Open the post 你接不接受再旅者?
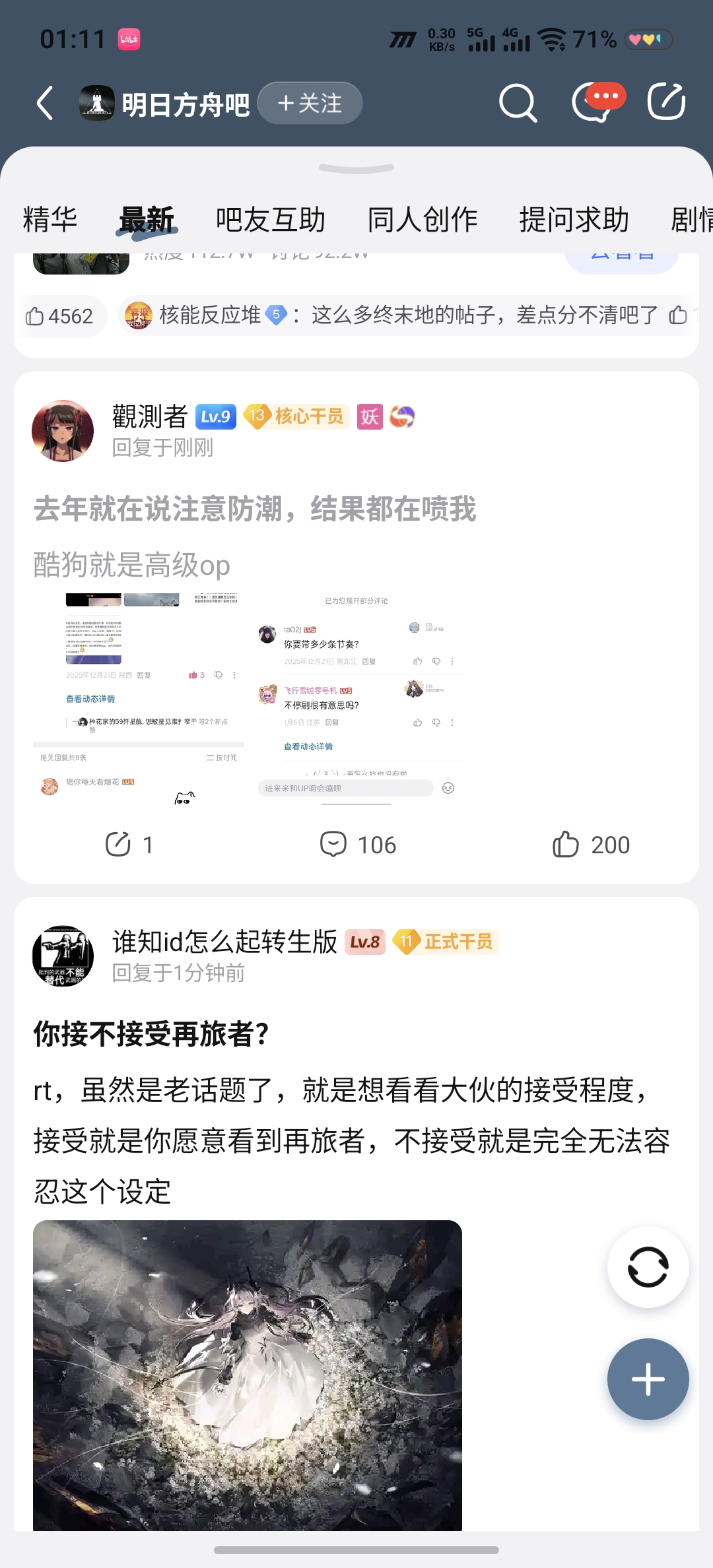Viewport: 713px width, 1568px height. coord(151,1034)
